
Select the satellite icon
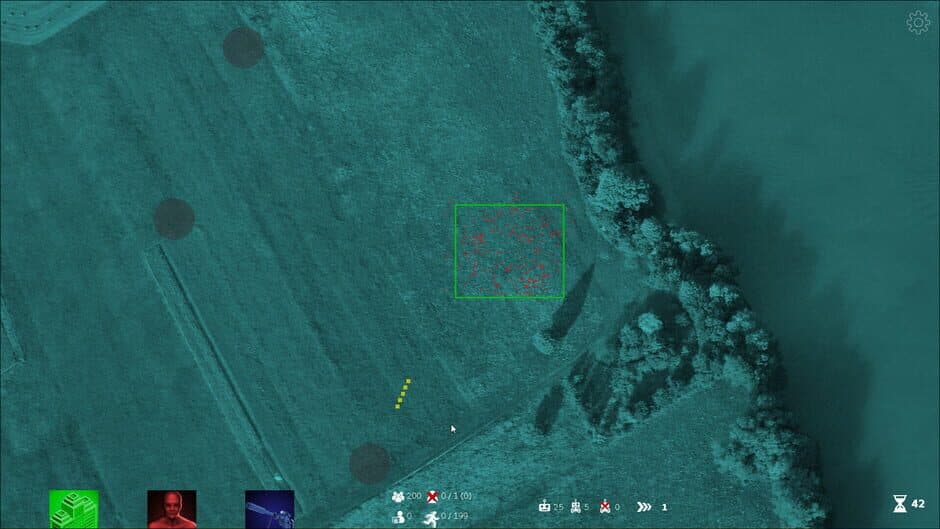(x=269, y=509)
